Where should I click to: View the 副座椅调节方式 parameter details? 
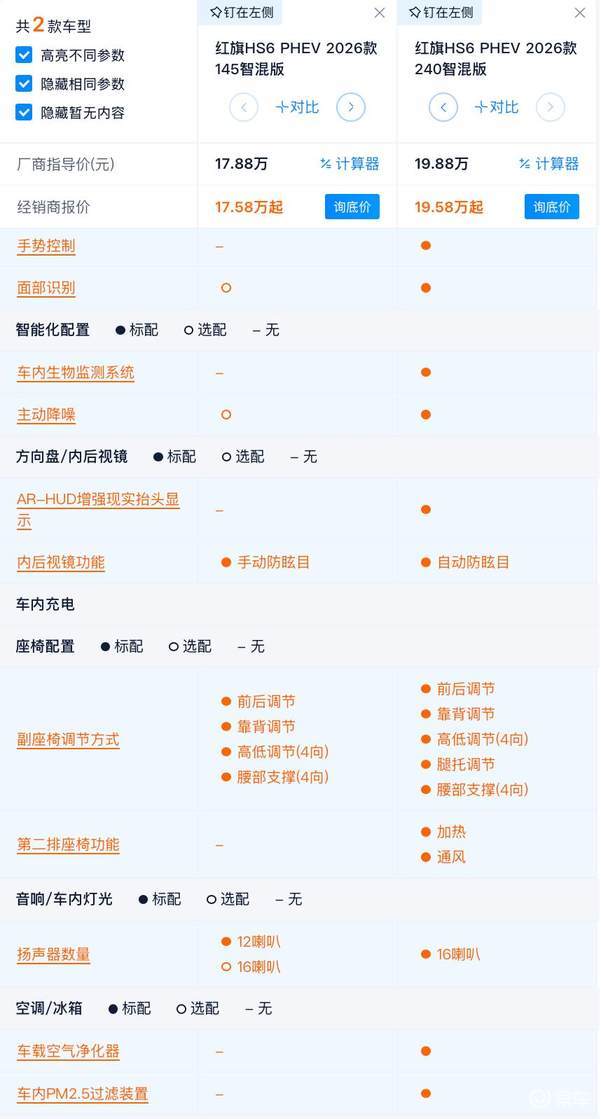68,740
